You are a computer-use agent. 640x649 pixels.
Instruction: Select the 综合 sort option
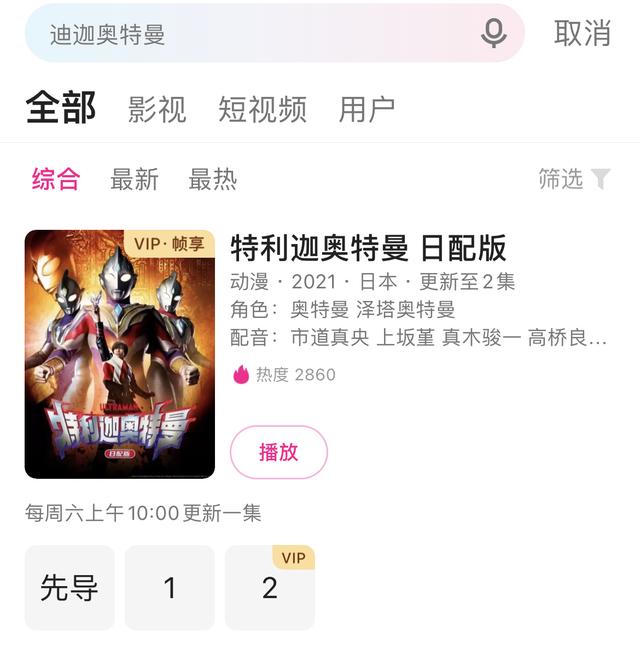[56, 179]
